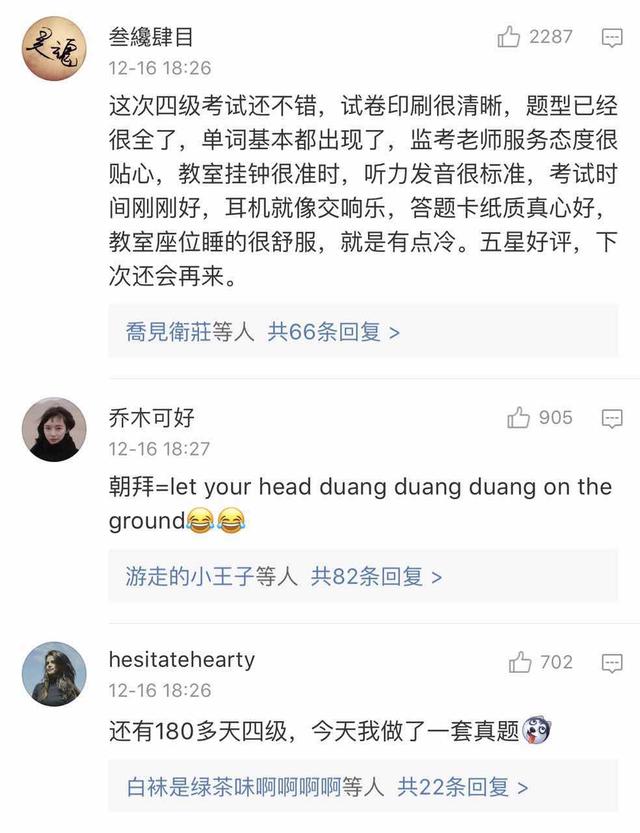The width and height of the screenshot is (640, 833).
Task: Open 叁纔肆目's profile avatar
Action: [x=53, y=49]
